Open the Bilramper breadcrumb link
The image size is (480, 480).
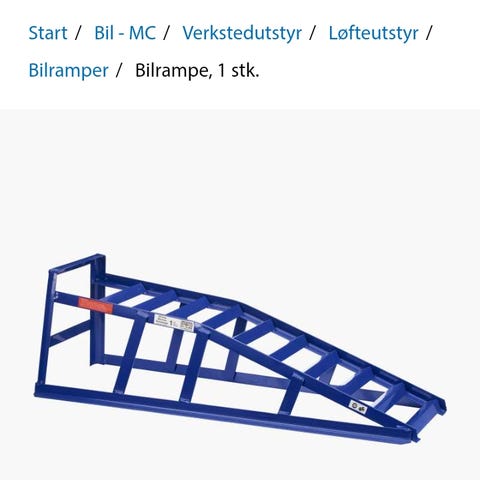pyautogui.click(x=69, y=70)
